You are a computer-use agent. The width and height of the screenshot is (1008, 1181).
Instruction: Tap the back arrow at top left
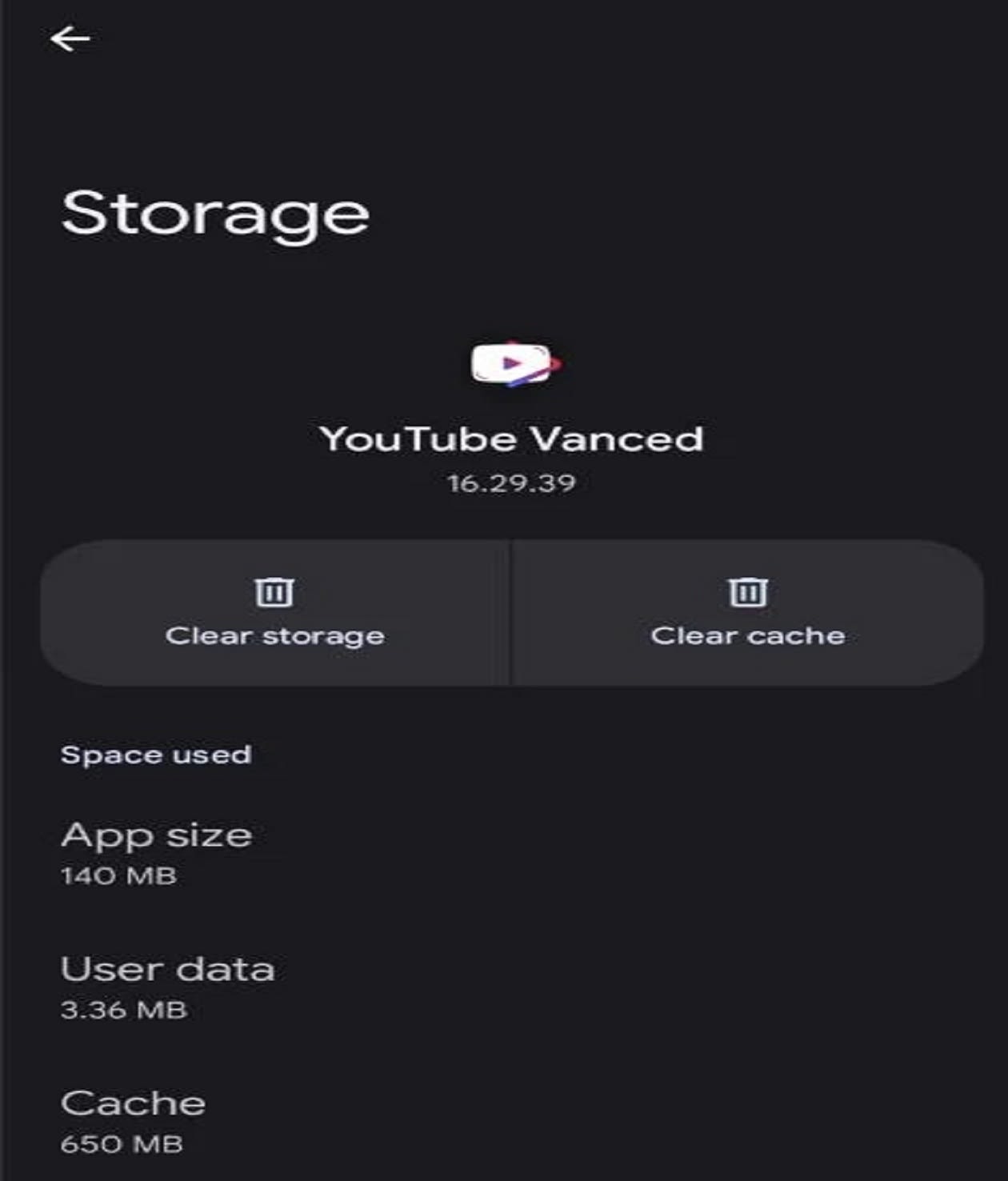point(70,37)
